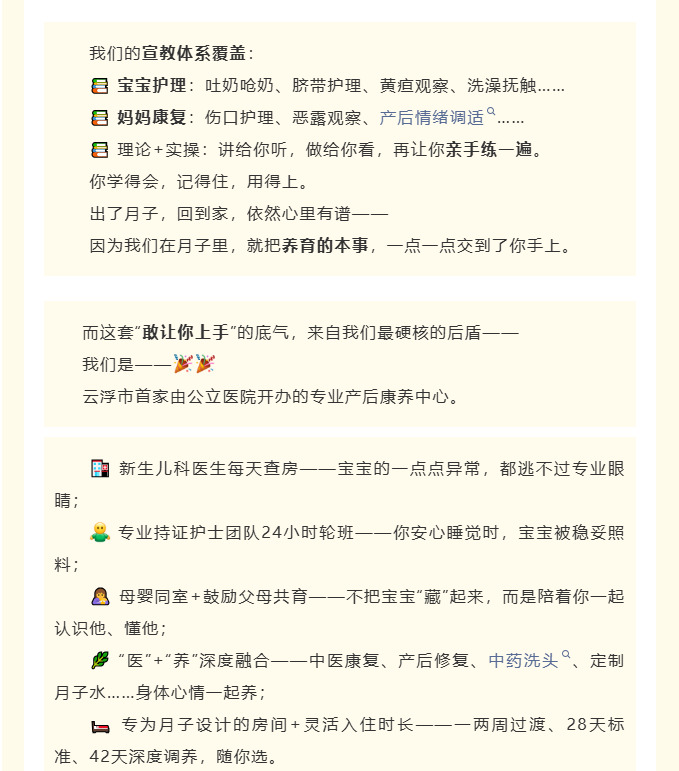The image size is (679, 771).
Task: Open the 中药洗头 search link
Action: coord(529,660)
